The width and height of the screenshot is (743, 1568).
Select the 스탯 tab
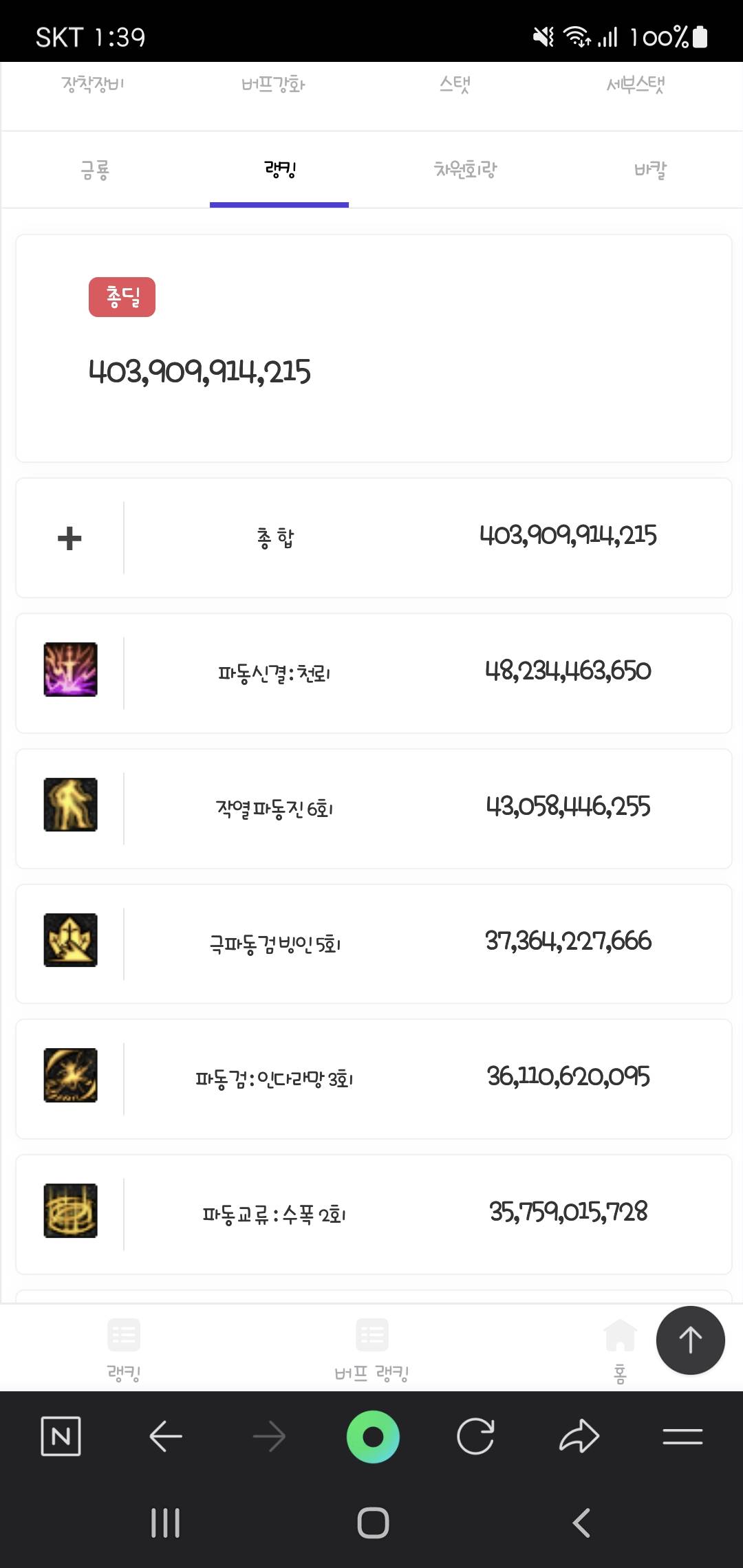455,85
